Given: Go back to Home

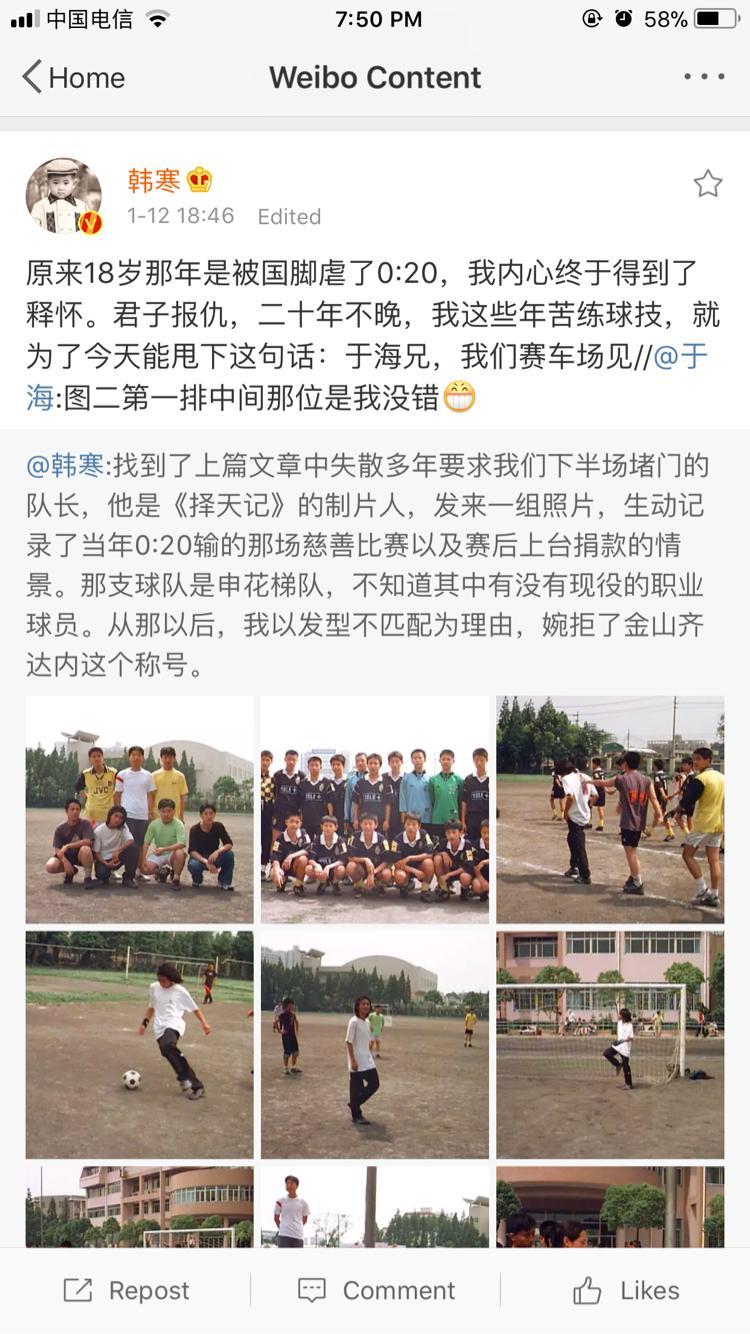Looking at the screenshot, I should tap(74, 78).
